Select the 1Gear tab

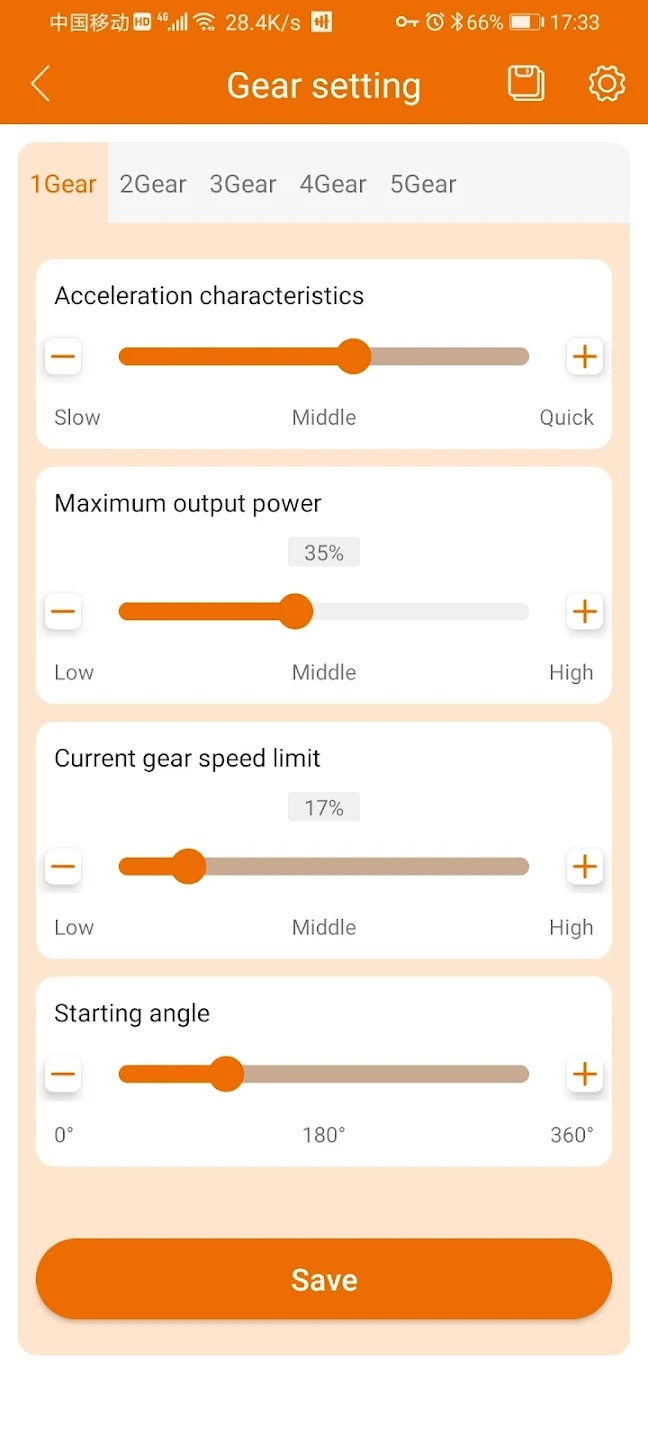64,184
